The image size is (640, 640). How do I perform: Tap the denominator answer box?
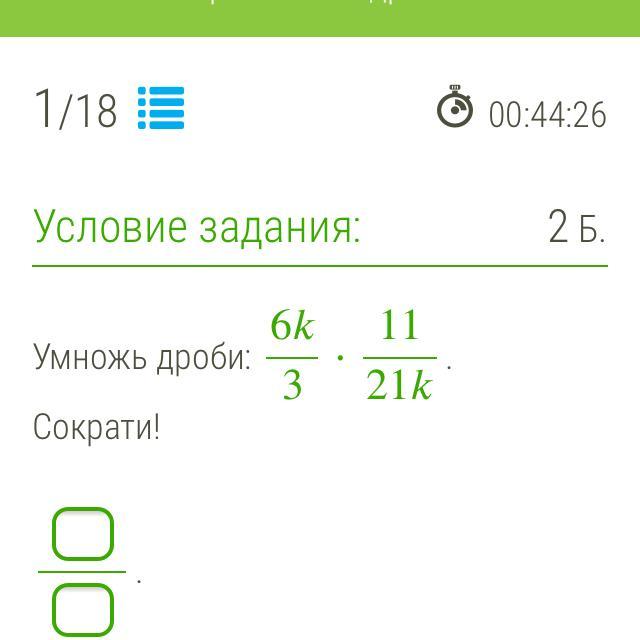[x=83, y=610]
